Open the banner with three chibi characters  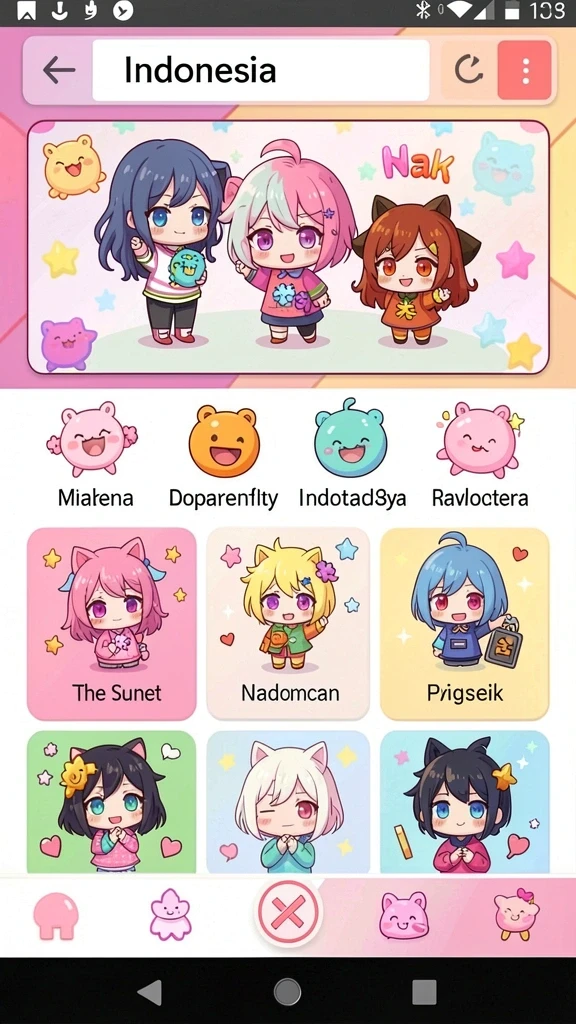[288, 247]
